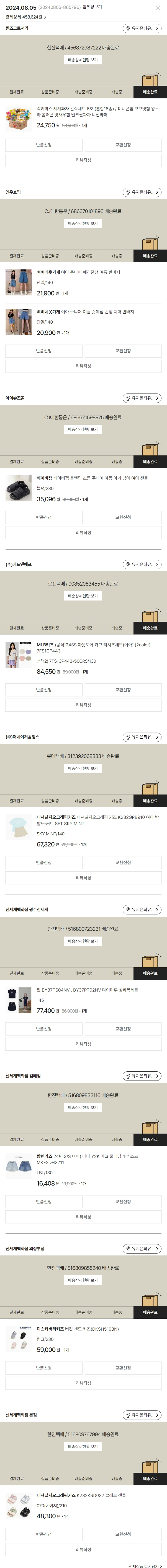Open 결제상세 458,624원 payment details
The height and width of the screenshot is (1568, 167).
(25, 17)
